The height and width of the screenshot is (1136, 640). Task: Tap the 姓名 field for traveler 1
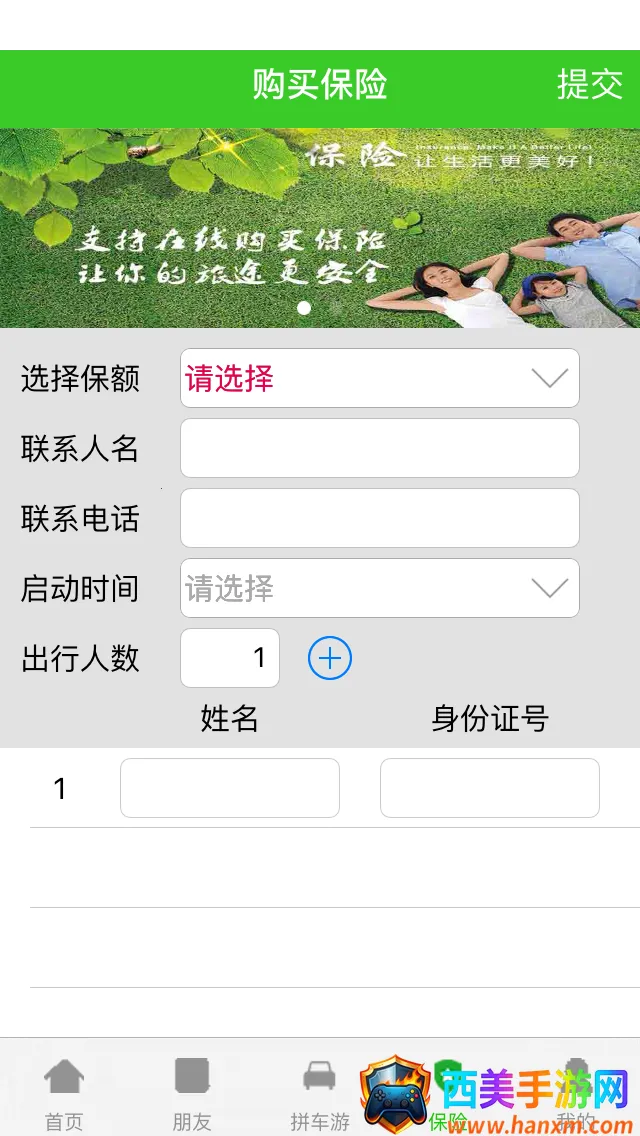click(x=230, y=788)
